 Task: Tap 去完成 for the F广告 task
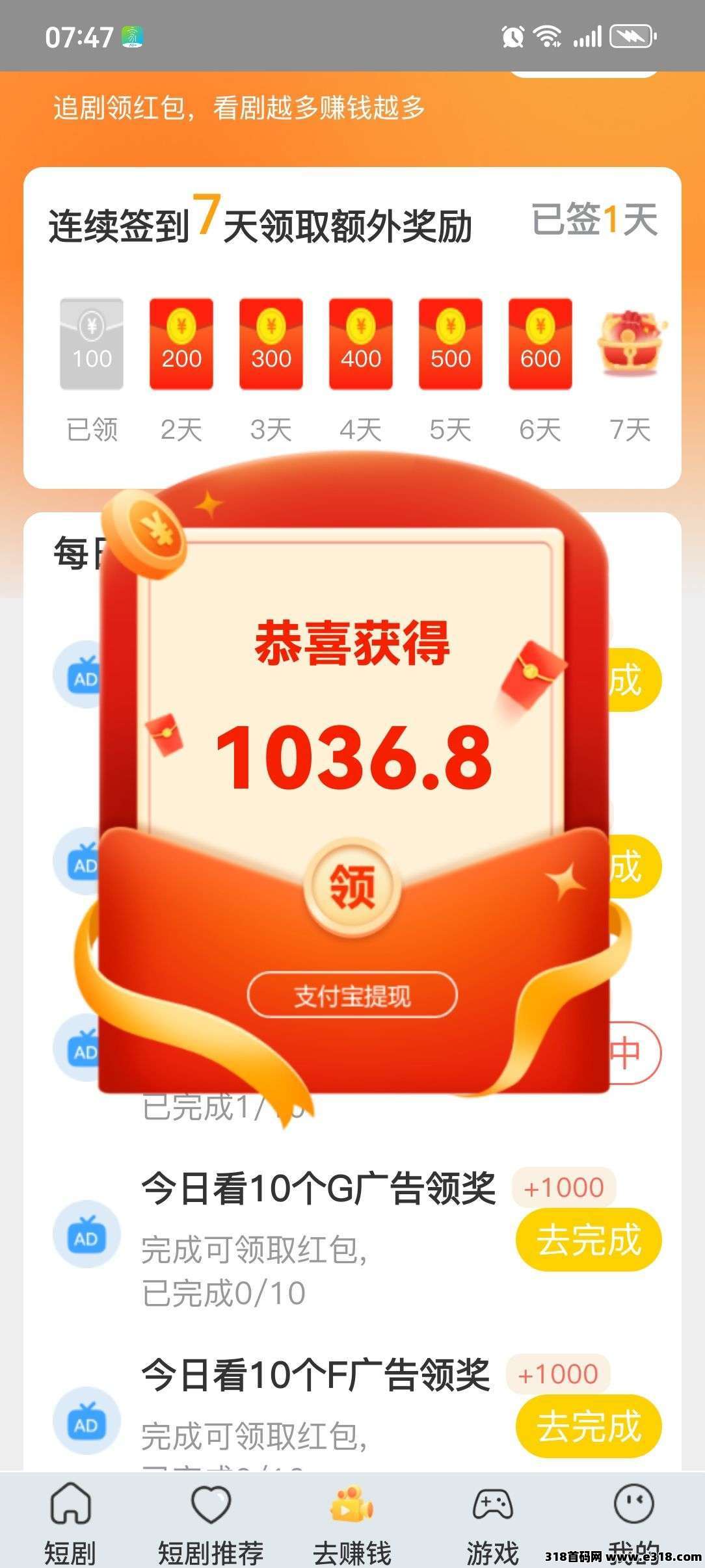588,1426
